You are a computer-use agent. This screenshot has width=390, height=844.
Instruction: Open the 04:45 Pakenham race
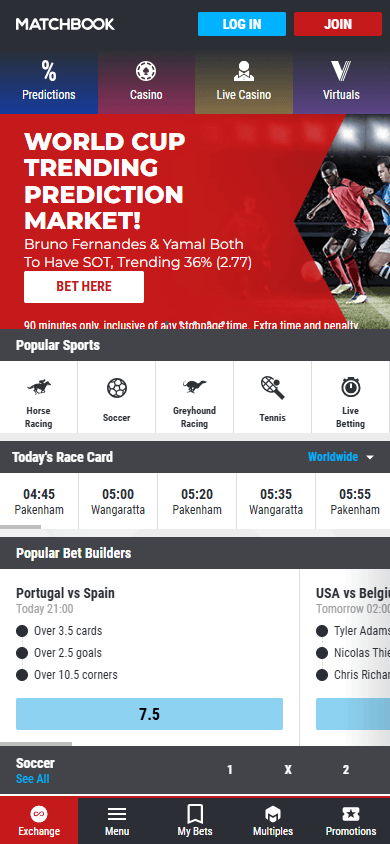point(39,501)
